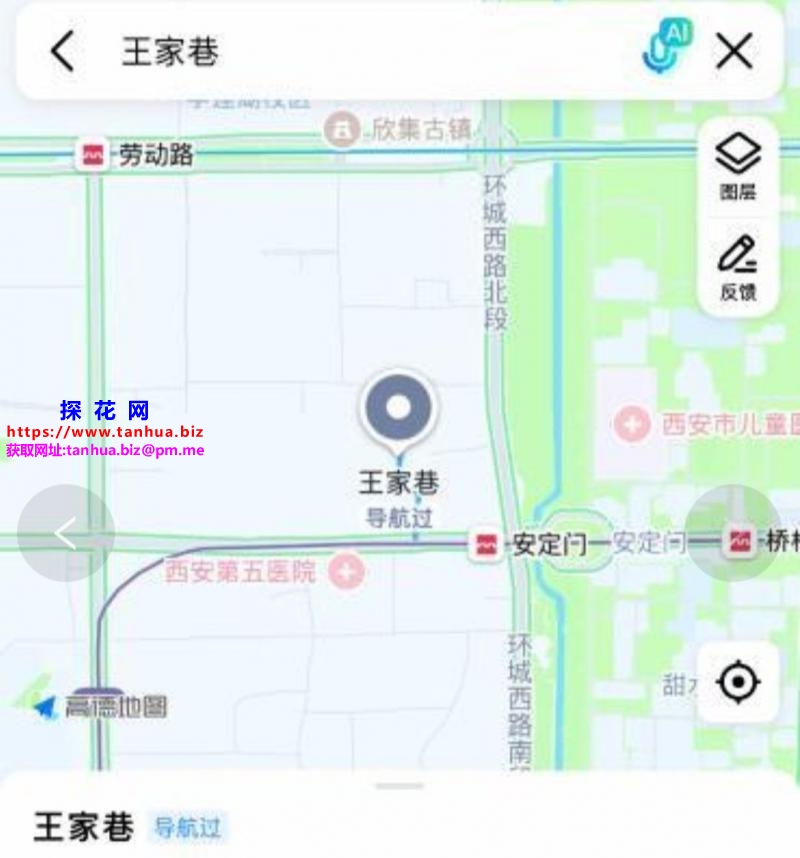Show the previous image with left arrow
Image resolution: width=800 pixels, height=858 pixels.
click(66, 533)
